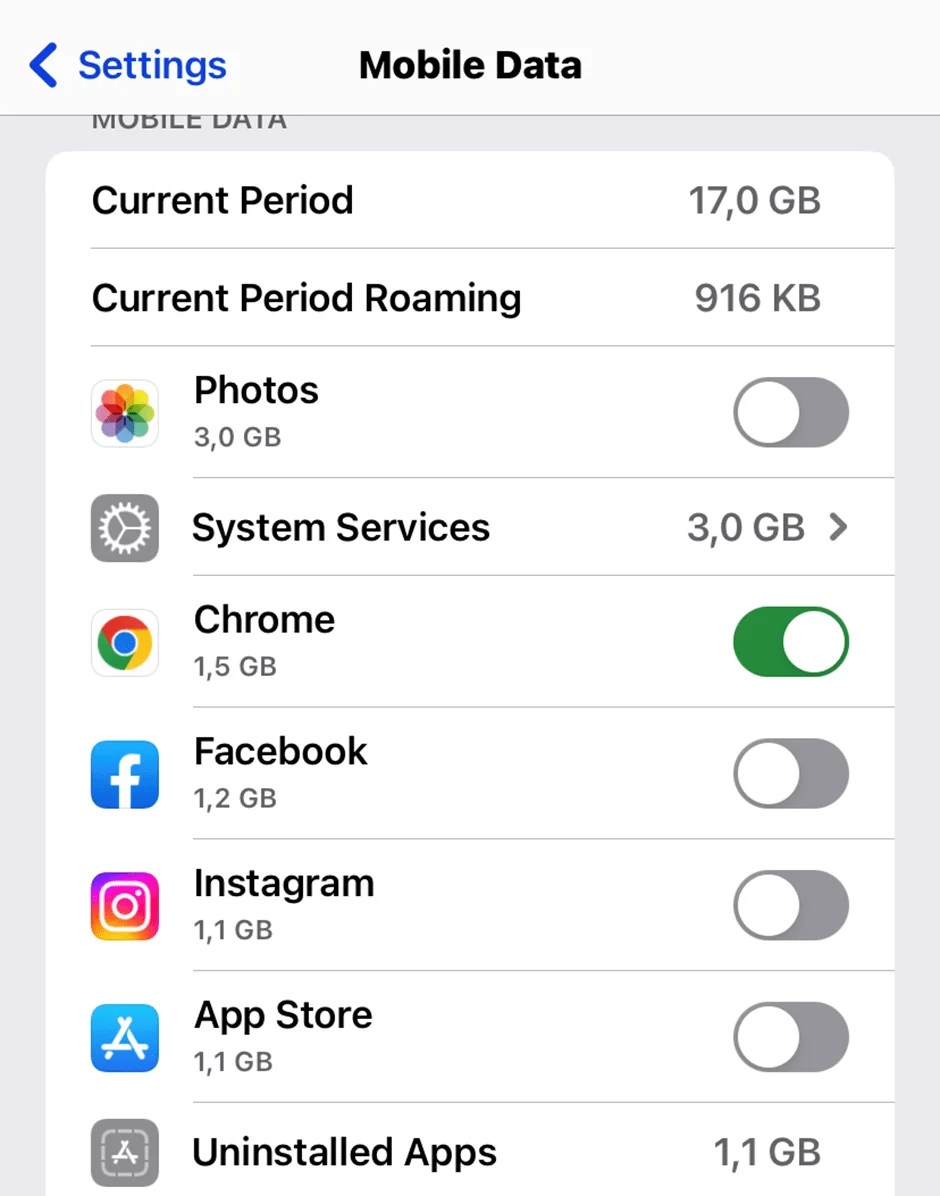Viewport: 940px width, 1196px height.
Task: Click the App Store icon
Action: tap(124, 1037)
